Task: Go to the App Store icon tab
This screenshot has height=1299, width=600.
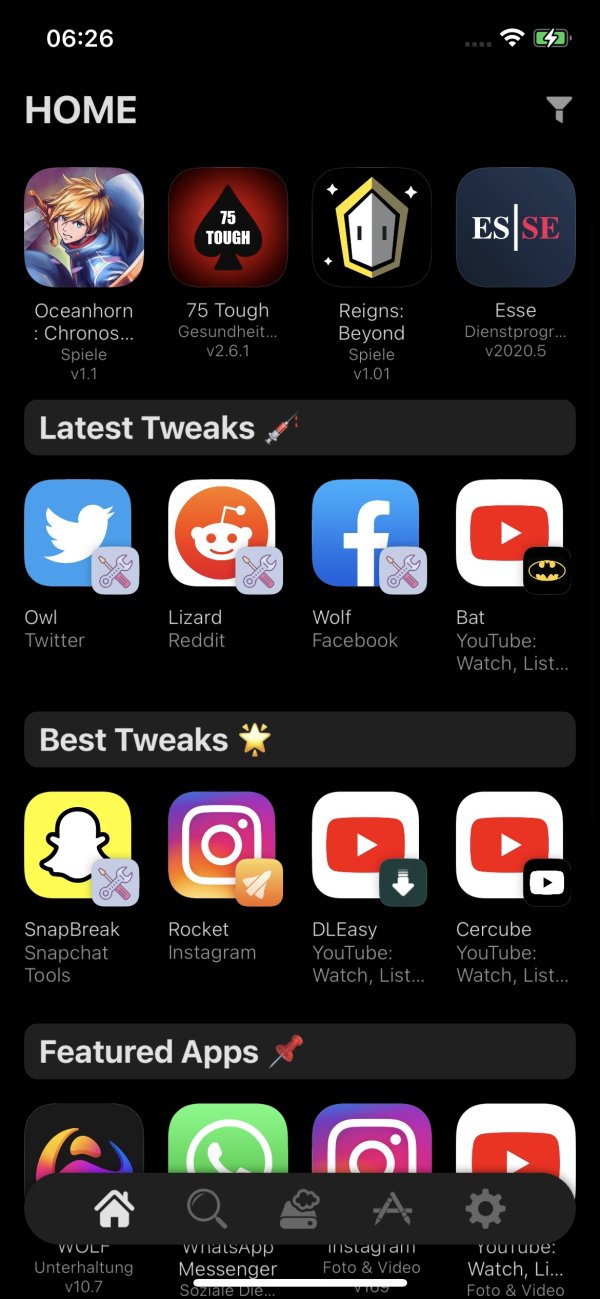Action: [392, 1210]
